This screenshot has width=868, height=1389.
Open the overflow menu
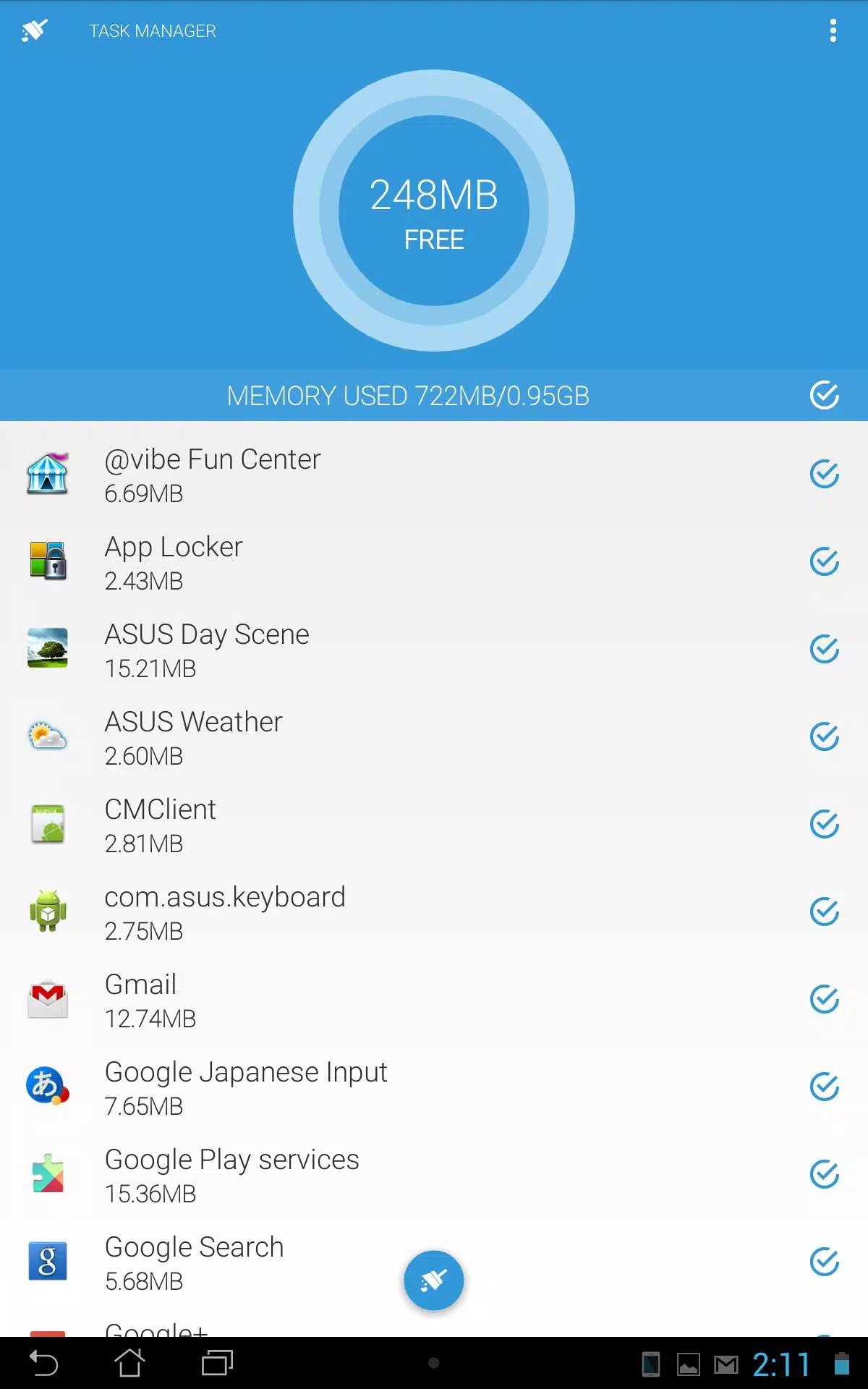[x=833, y=30]
